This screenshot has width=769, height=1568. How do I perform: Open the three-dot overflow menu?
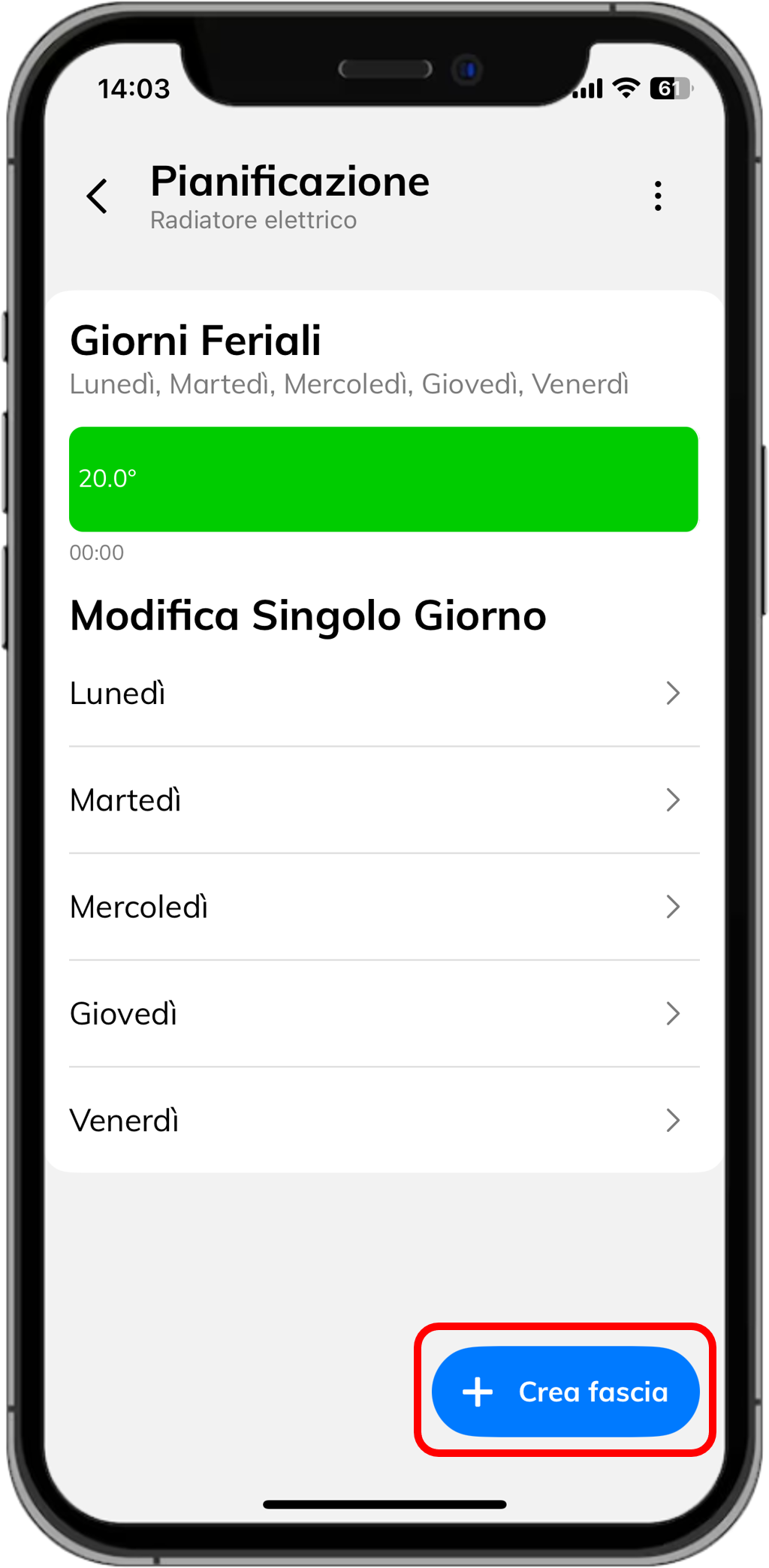pyautogui.click(x=658, y=196)
